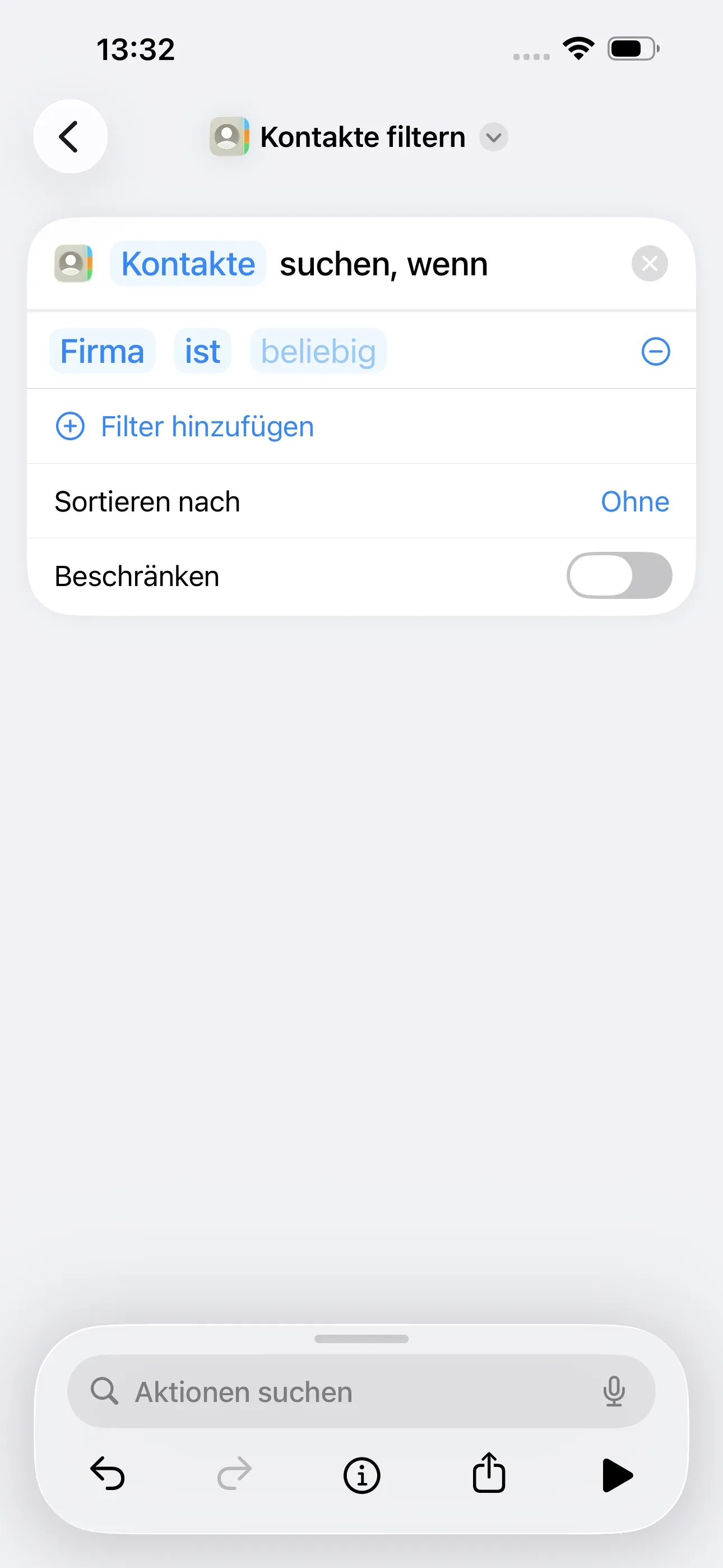Tap the undo arrow icon
723x1568 pixels.
pyautogui.click(x=108, y=1474)
